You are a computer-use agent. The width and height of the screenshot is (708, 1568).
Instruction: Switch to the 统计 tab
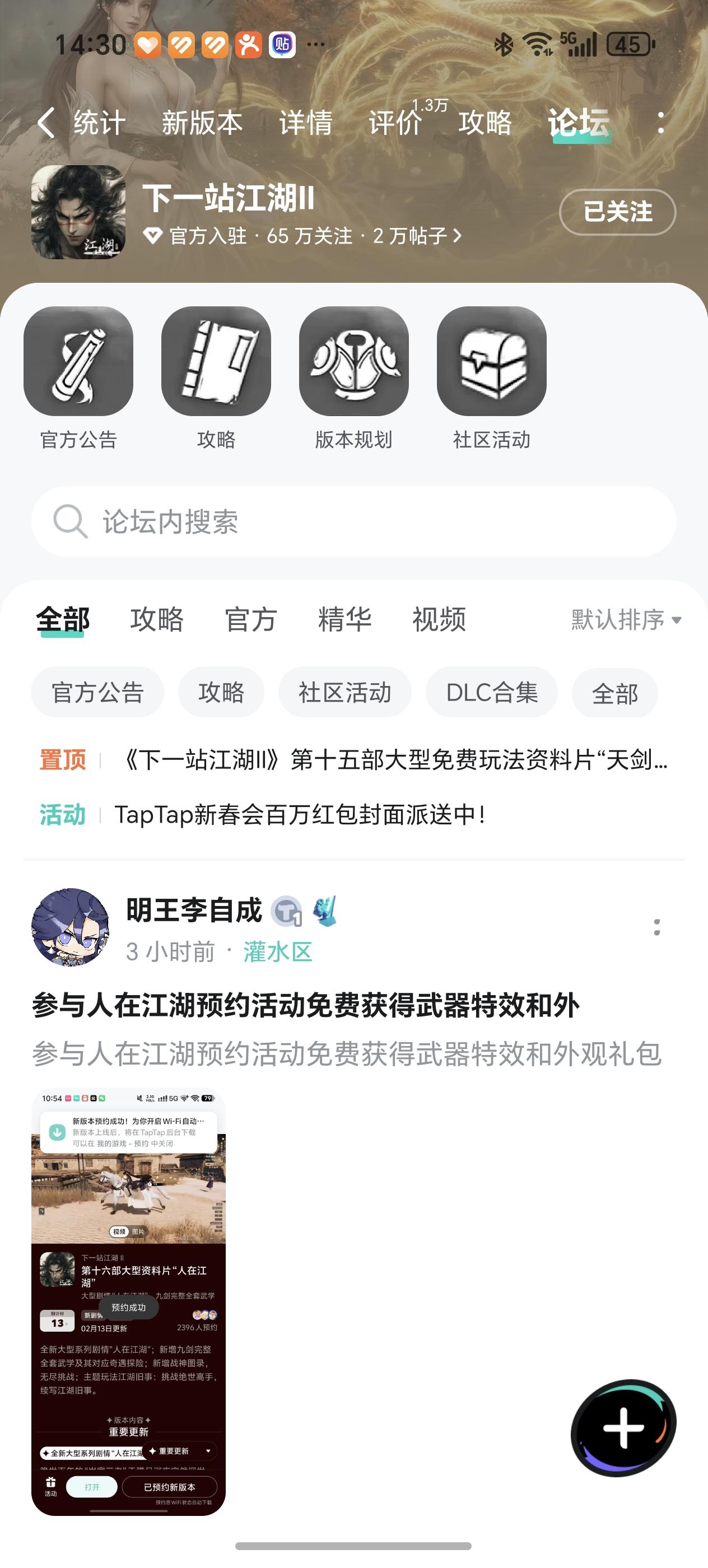99,122
